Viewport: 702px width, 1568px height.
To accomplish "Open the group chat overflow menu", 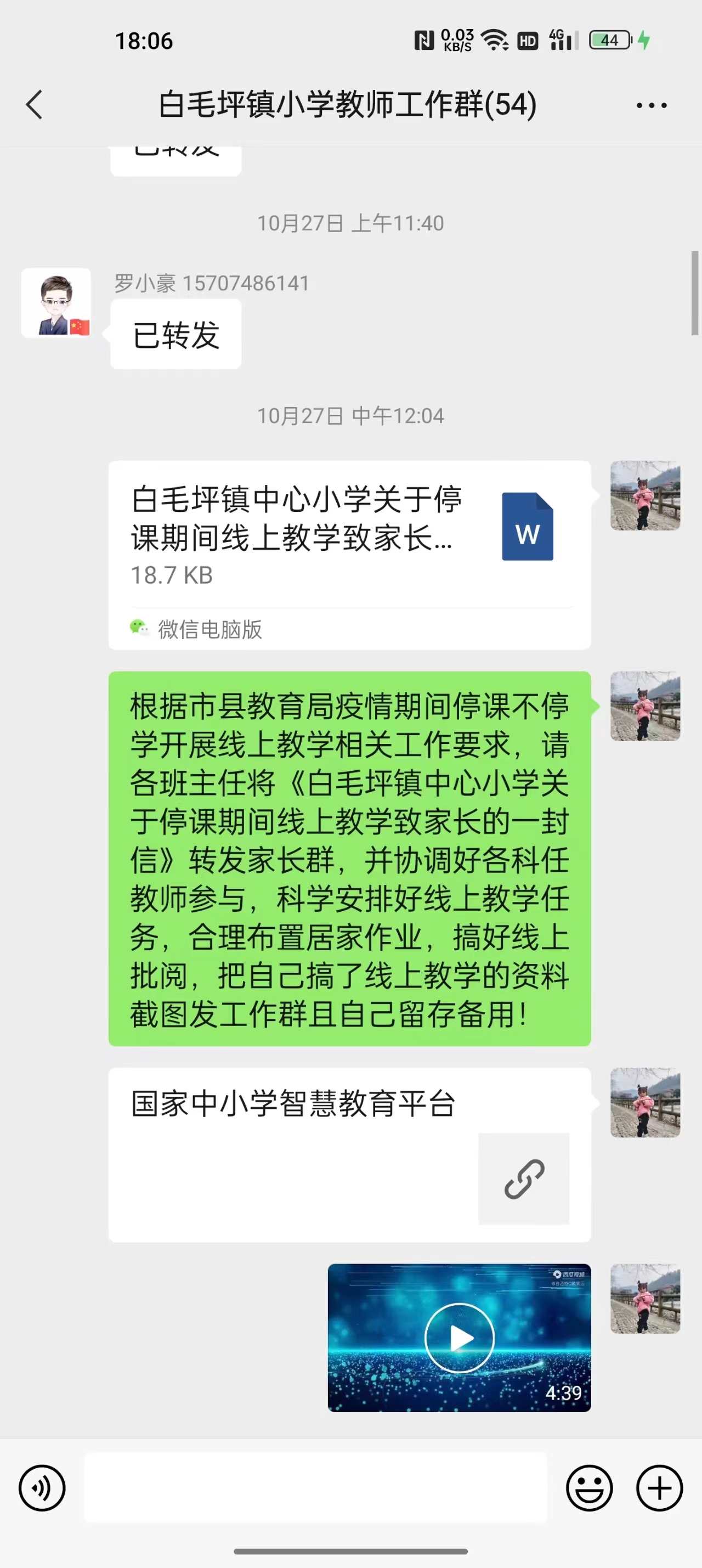I will click(x=651, y=105).
